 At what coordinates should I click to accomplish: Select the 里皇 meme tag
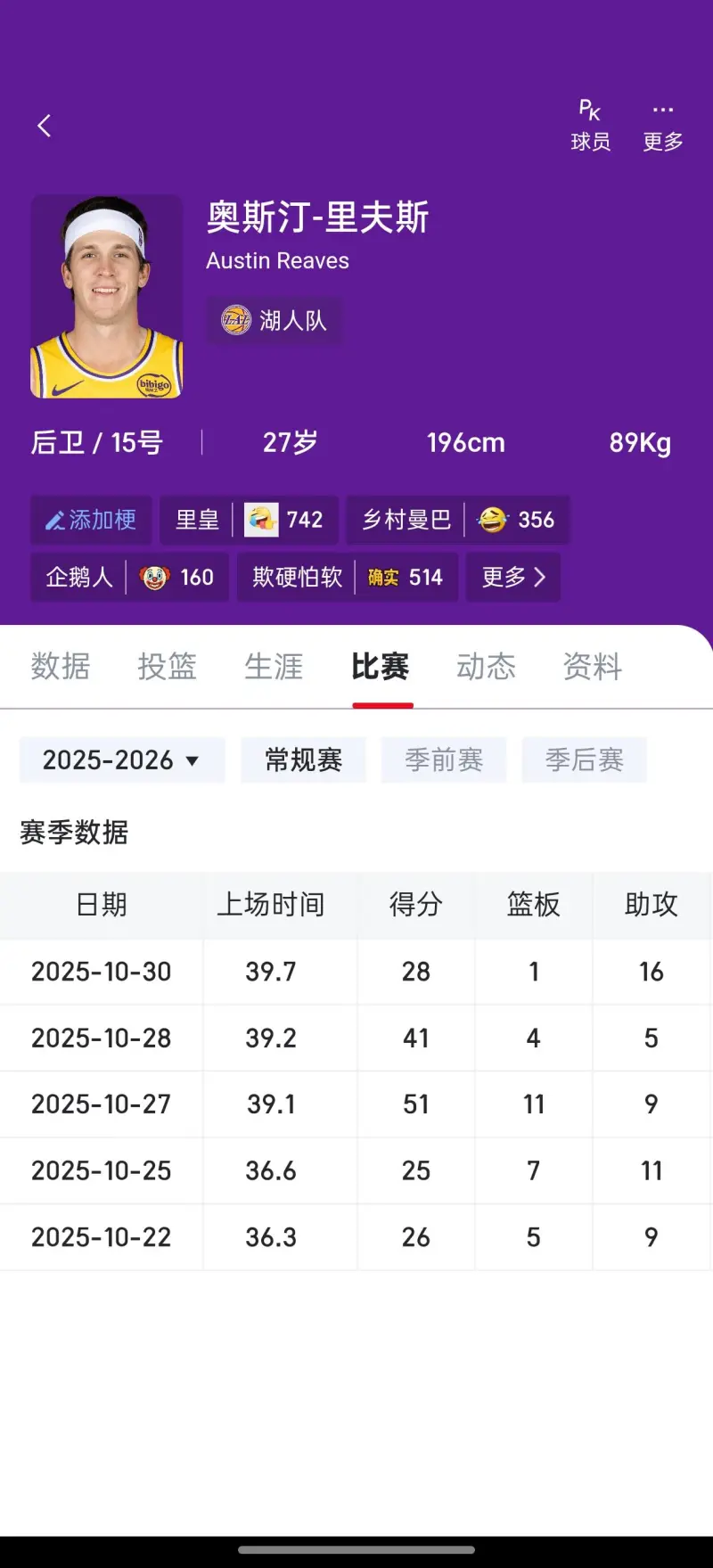click(249, 520)
